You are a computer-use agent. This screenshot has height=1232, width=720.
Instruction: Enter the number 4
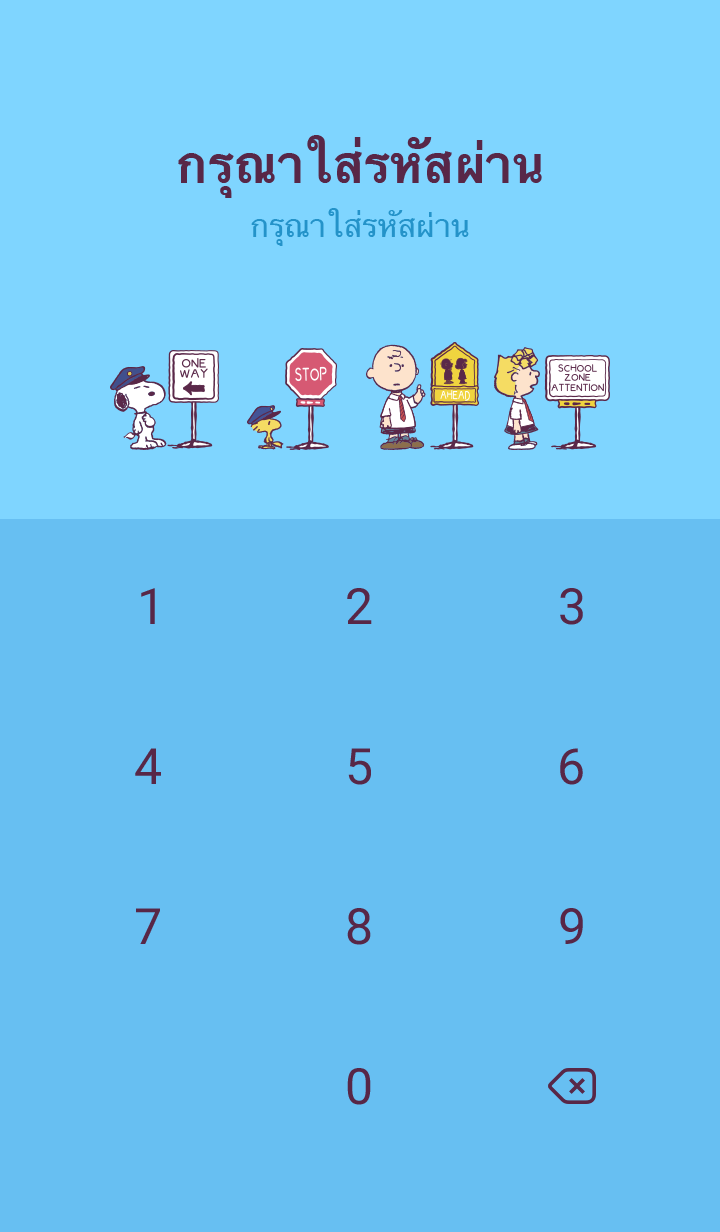click(x=148, y=767)
